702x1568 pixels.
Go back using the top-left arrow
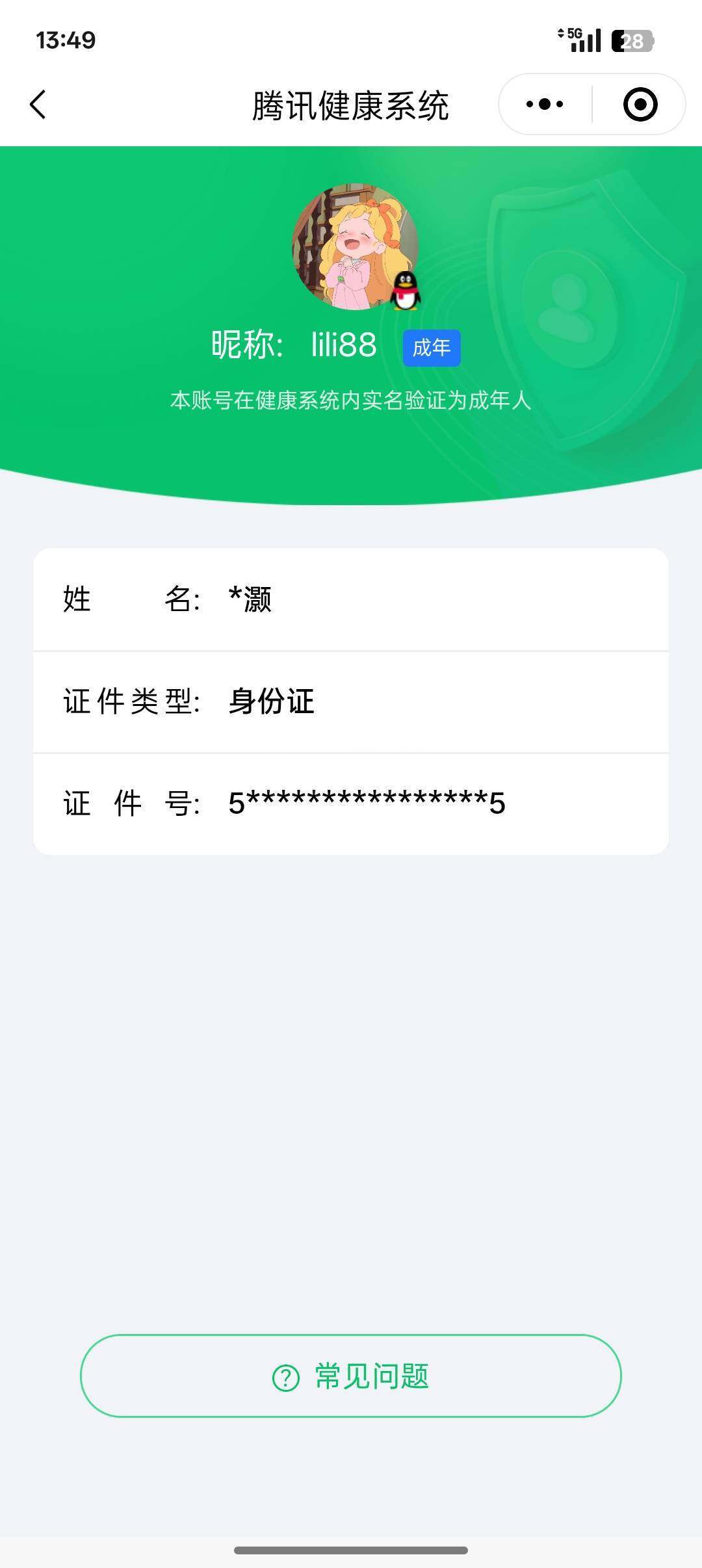tap(38, 105)
